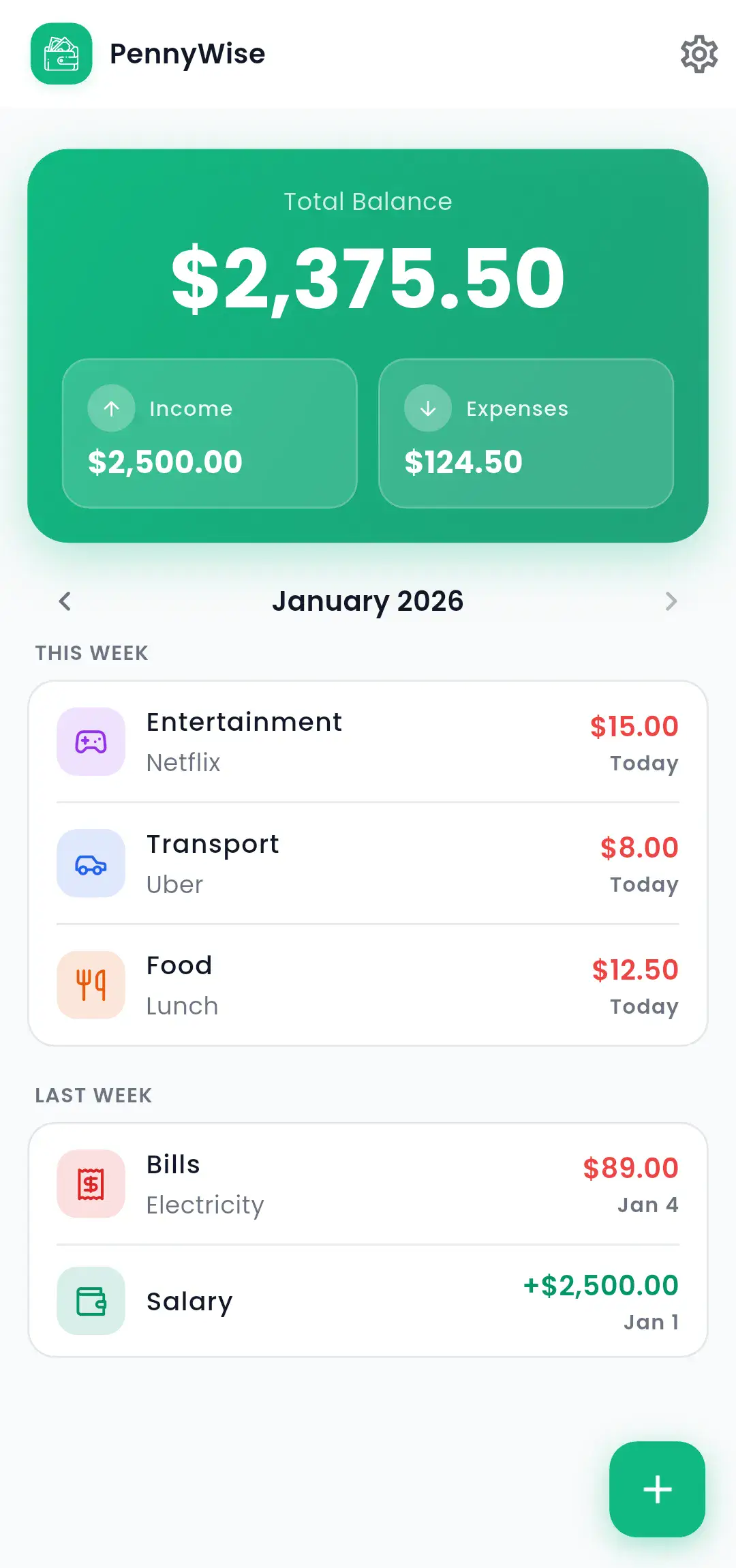View the Food Lunch transaction
Screen dimensions: 736x1568
pos(368,985)
